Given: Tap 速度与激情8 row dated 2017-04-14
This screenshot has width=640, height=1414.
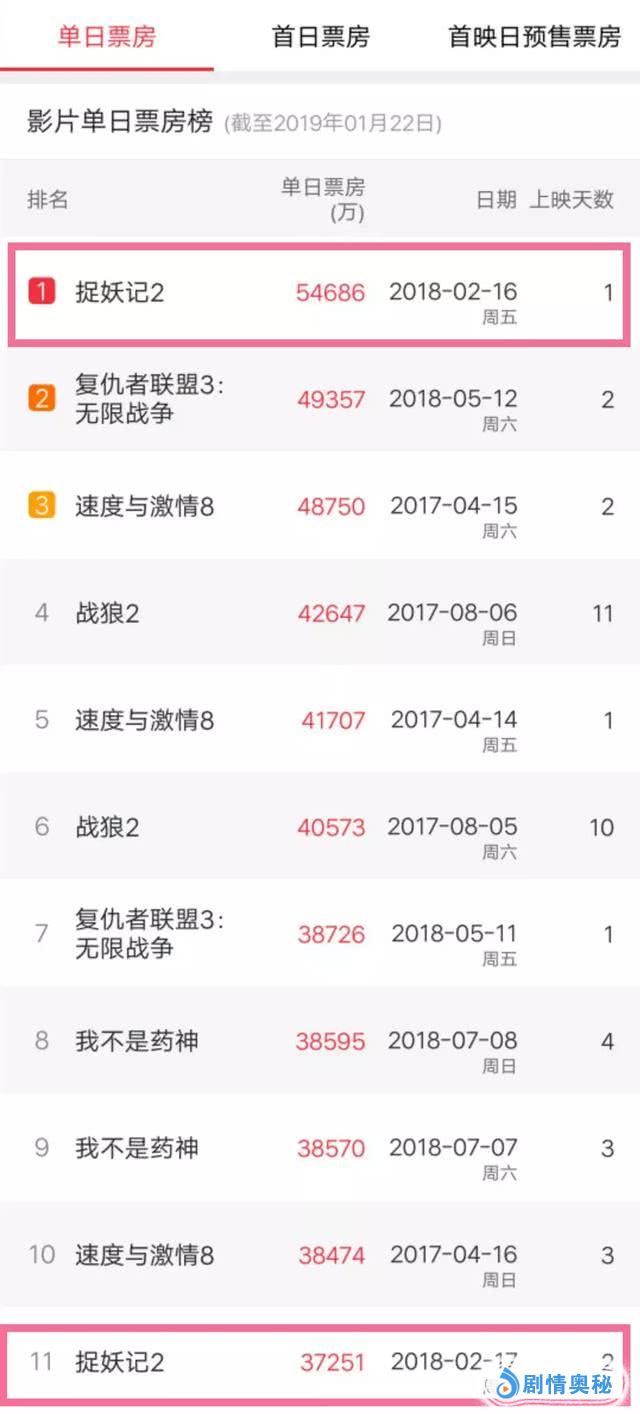Looking at the screenshot, I should 320,719.
